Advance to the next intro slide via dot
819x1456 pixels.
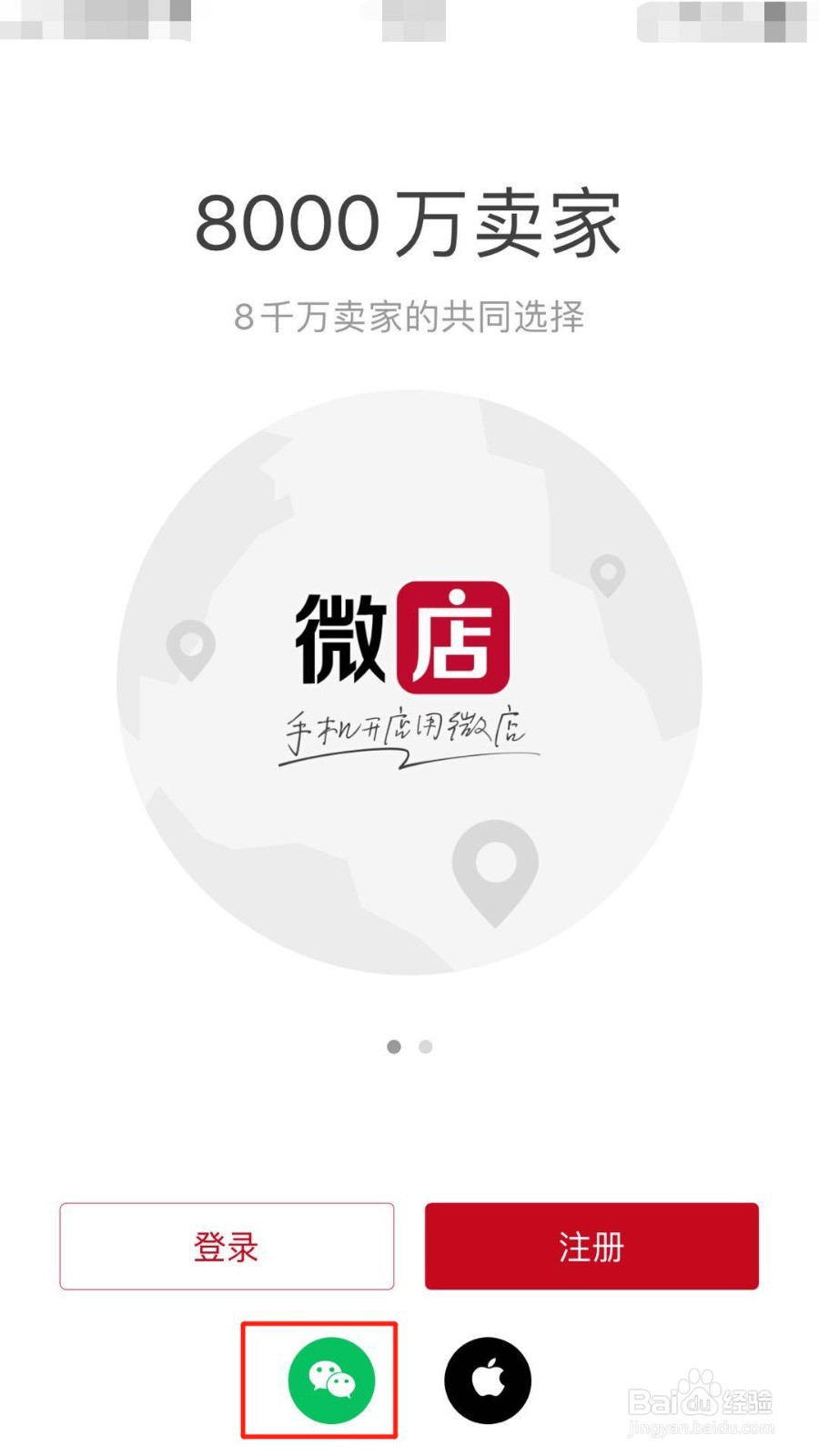[x=424, y=1046]
